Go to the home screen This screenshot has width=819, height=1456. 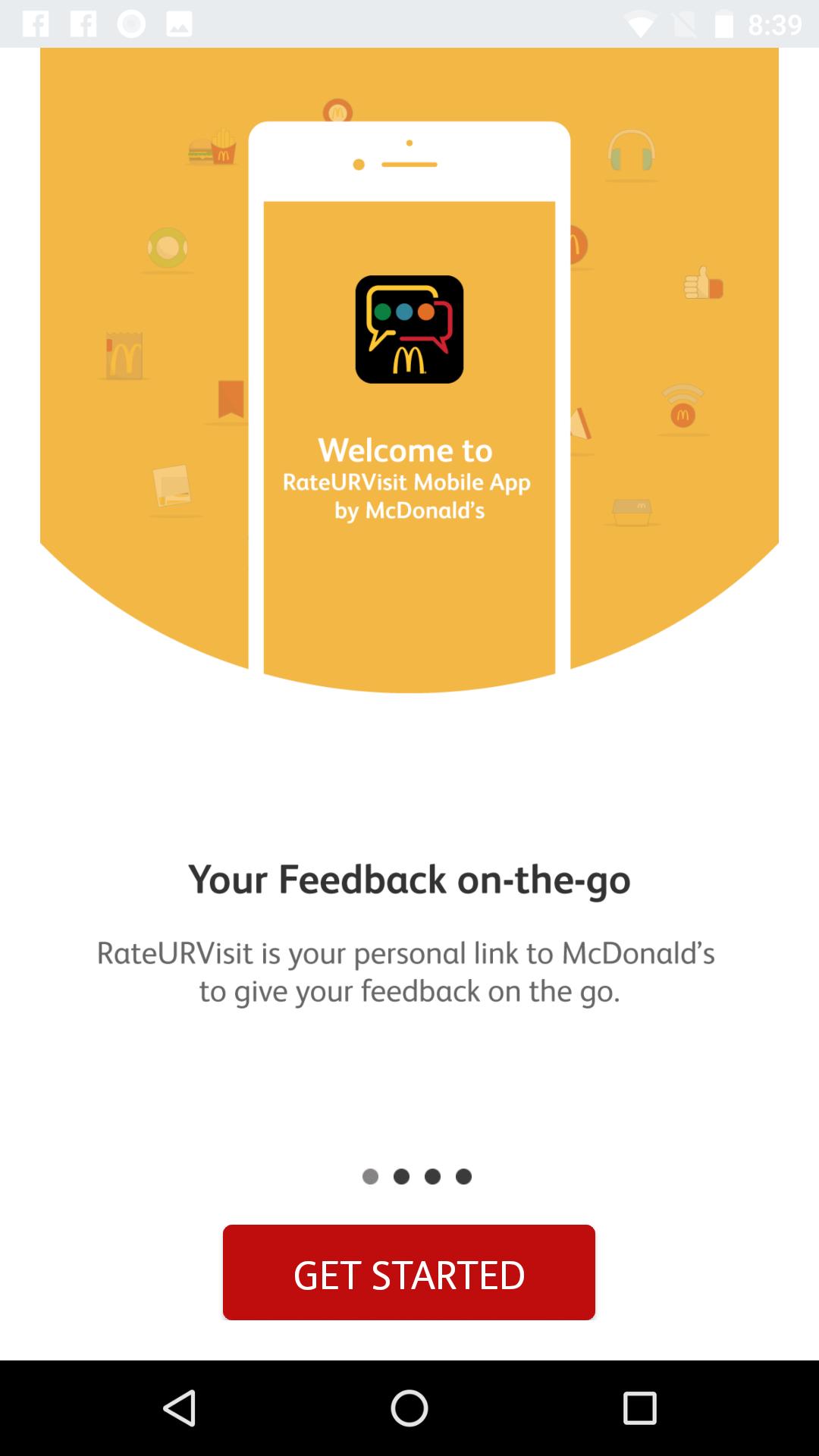(x=409, y=1408)
